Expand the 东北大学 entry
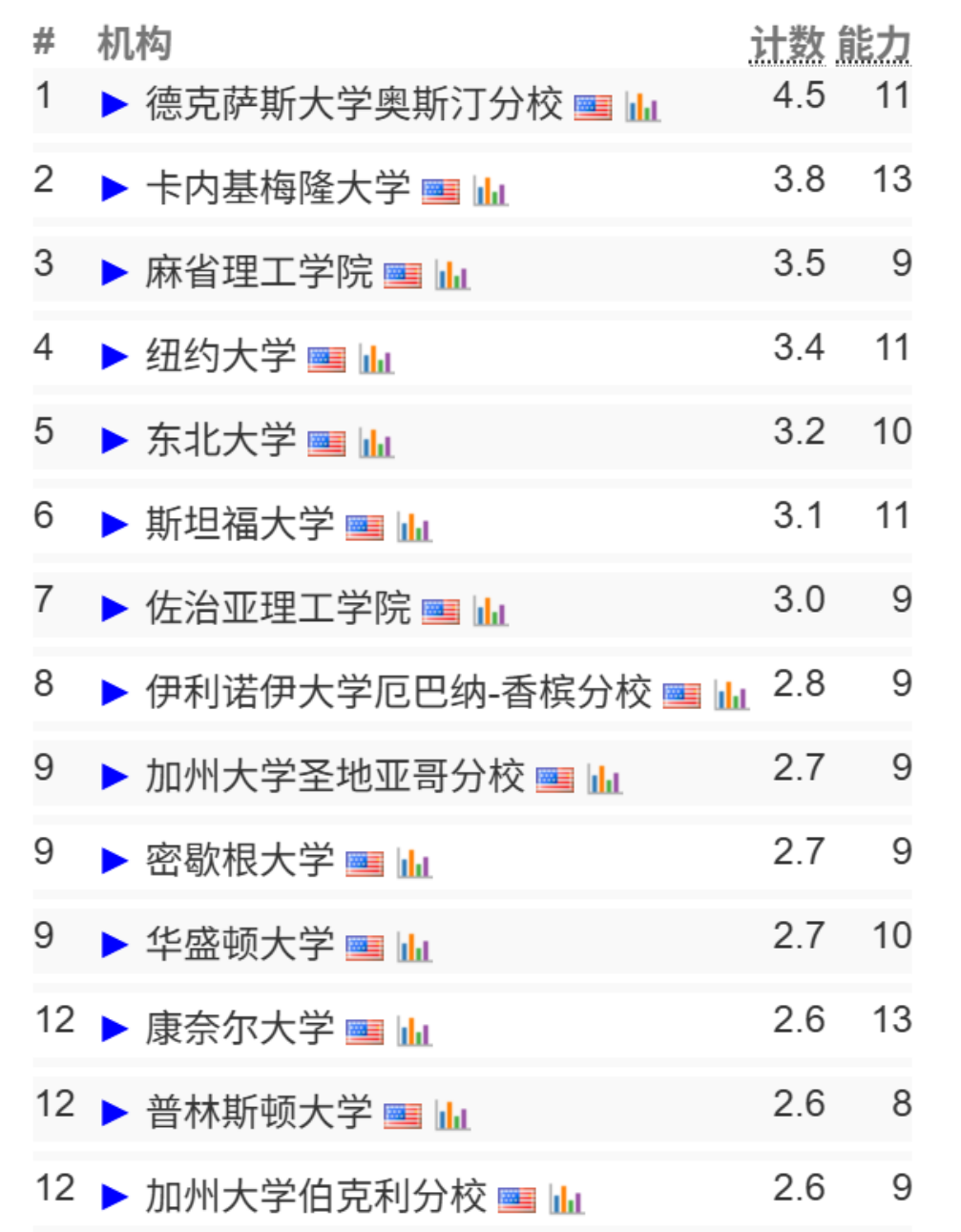This screenshot has height=1232, width=961. point(114,441)
